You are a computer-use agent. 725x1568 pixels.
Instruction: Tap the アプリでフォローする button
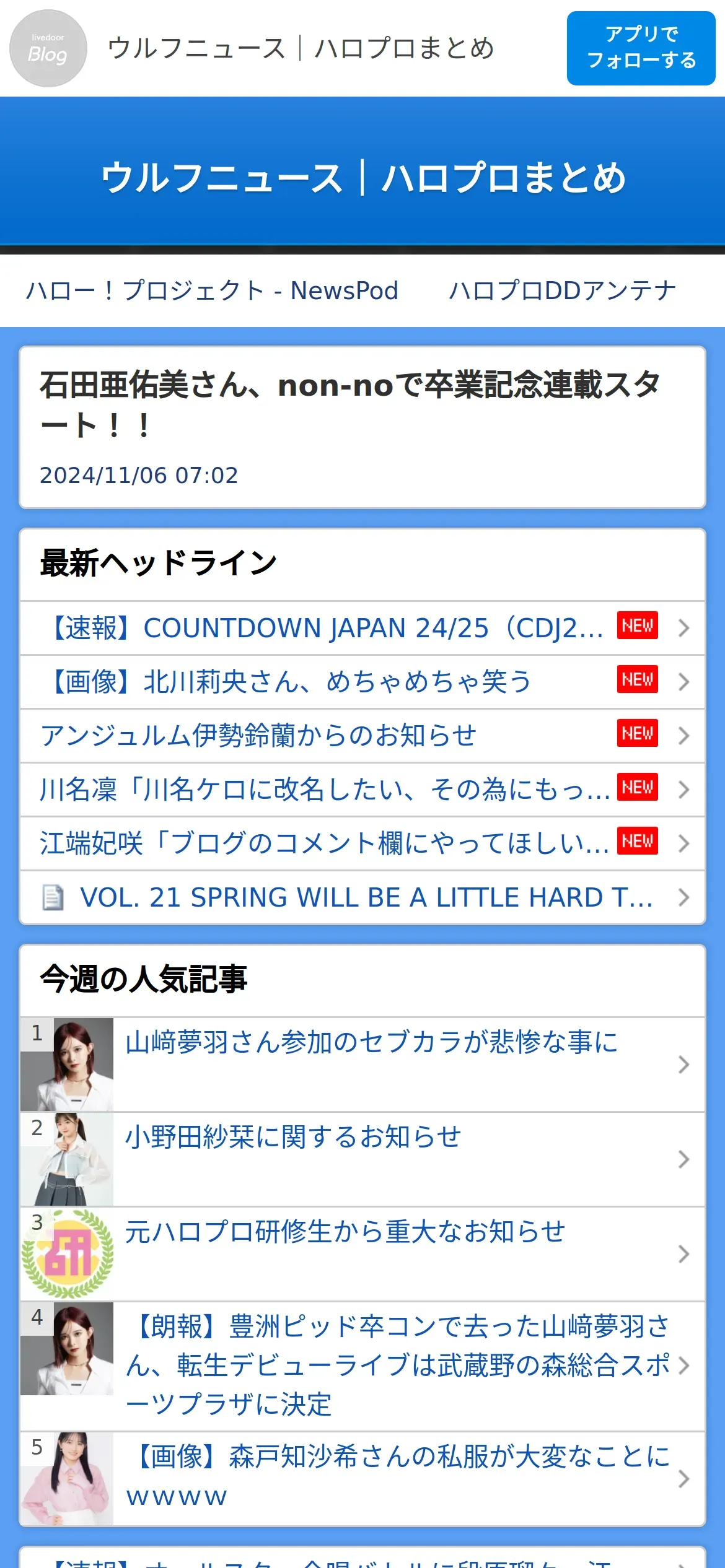[641, 48]
